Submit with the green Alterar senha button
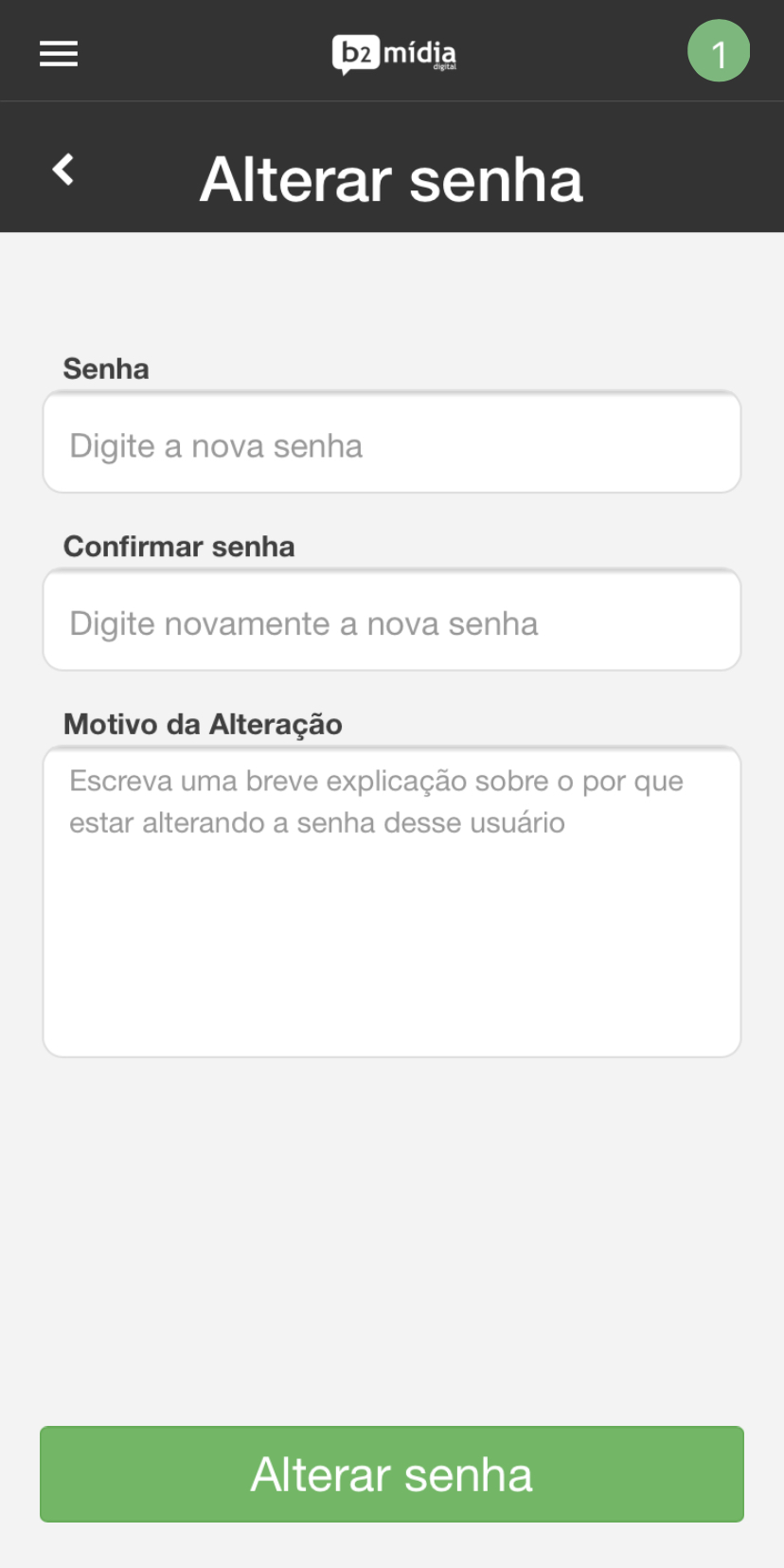This screenshot has height=1568, width=784. click(x=392, y=1474)
